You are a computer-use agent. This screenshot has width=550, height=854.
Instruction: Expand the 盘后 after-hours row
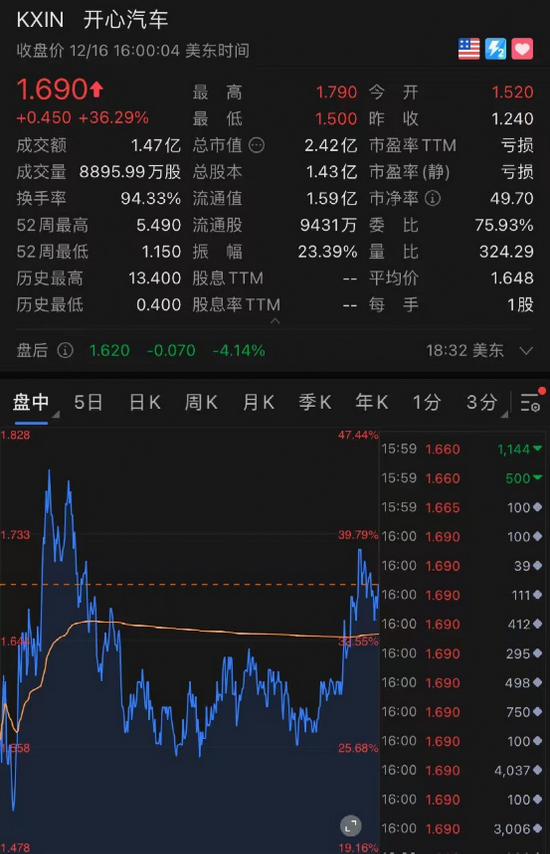coord(525,350)
